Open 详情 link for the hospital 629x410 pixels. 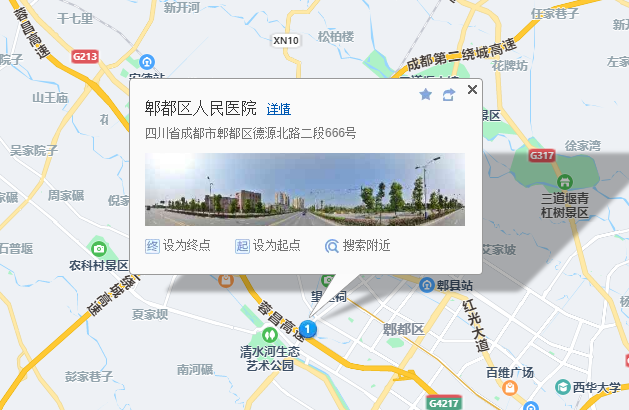(x=278, y=109)
